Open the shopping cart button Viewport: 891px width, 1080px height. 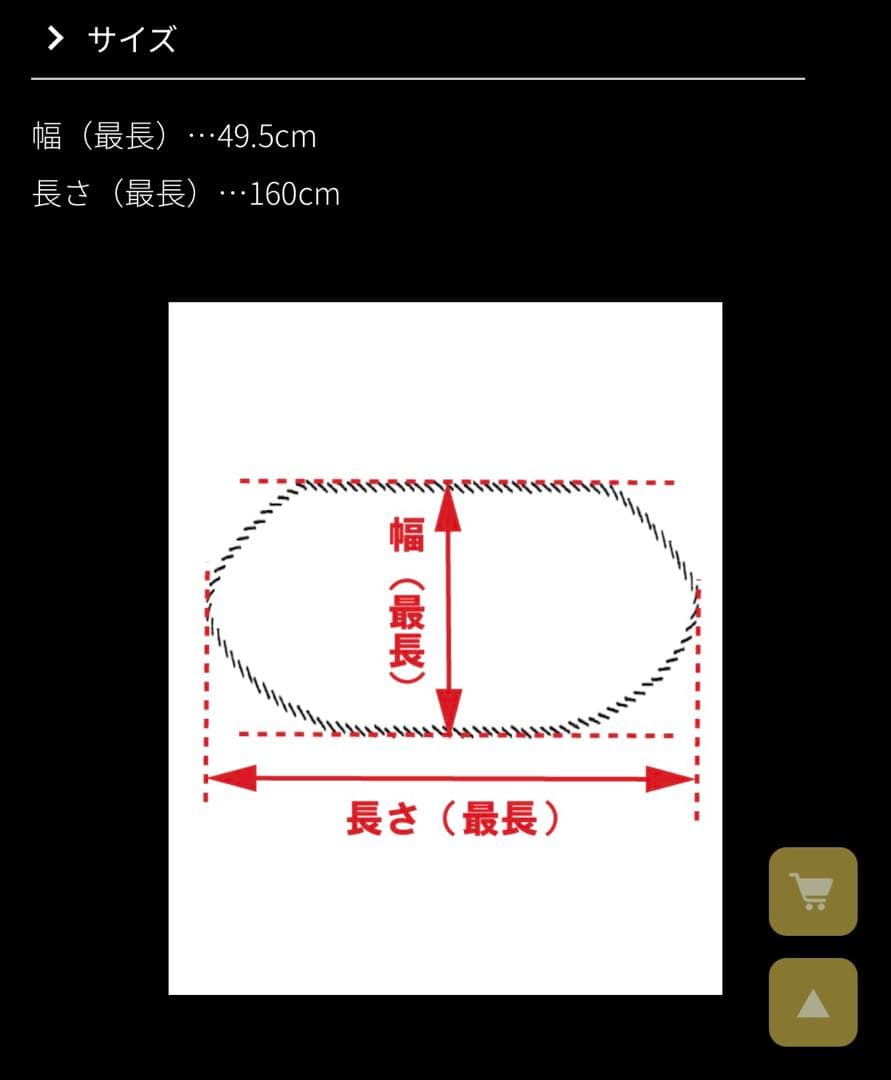[x=812, y=891]
